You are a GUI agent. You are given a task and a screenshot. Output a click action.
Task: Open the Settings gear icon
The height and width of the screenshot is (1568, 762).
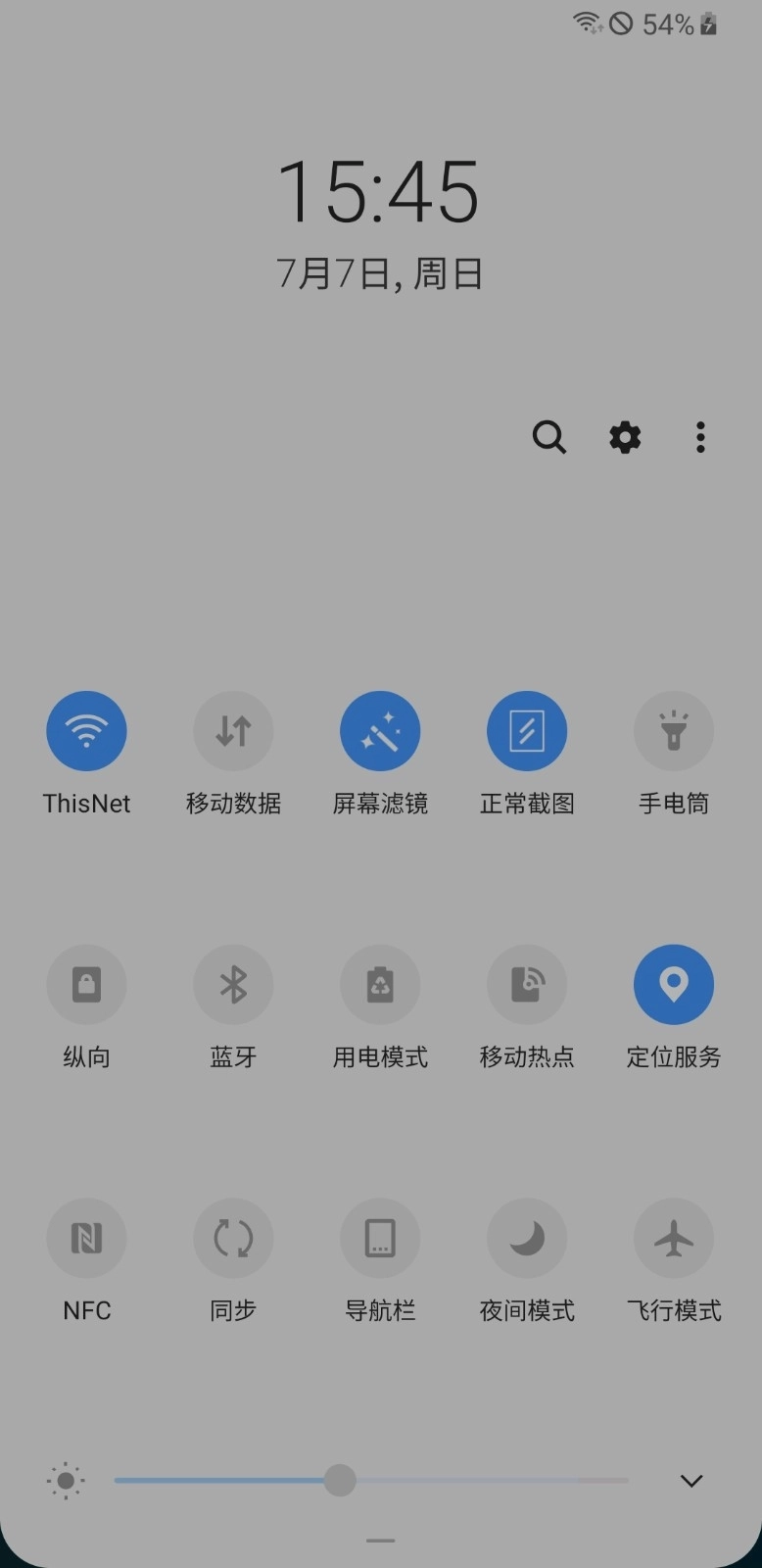[x=625, y=438]
